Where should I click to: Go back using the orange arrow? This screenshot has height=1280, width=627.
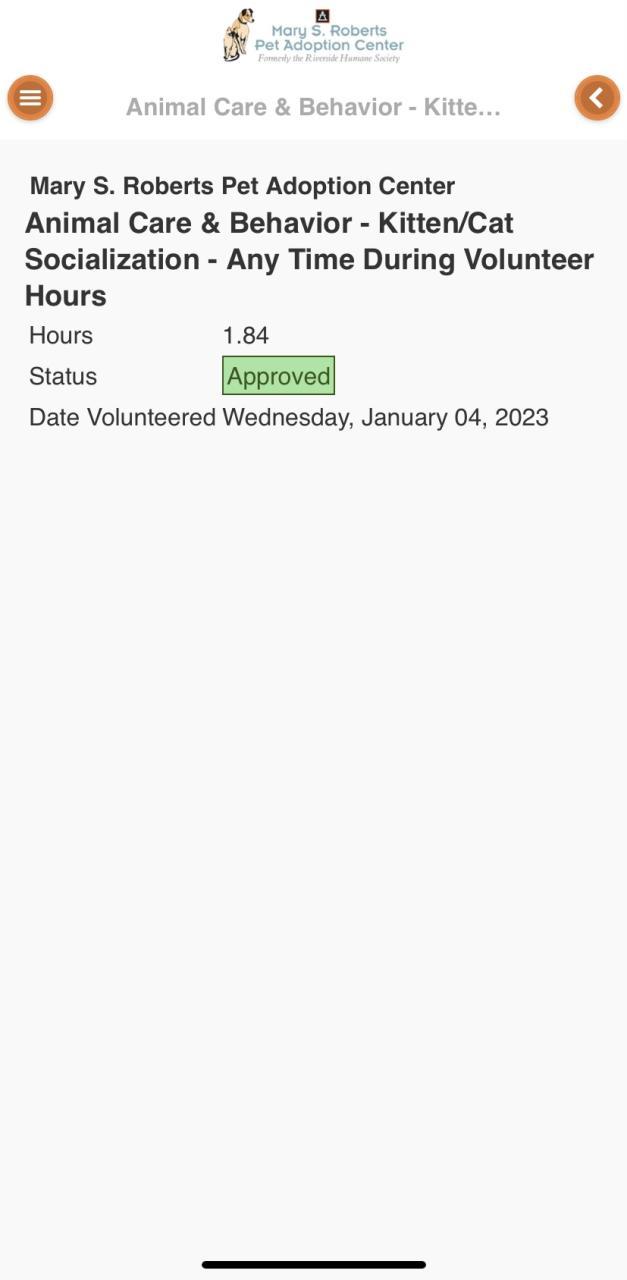coord(597,98)
